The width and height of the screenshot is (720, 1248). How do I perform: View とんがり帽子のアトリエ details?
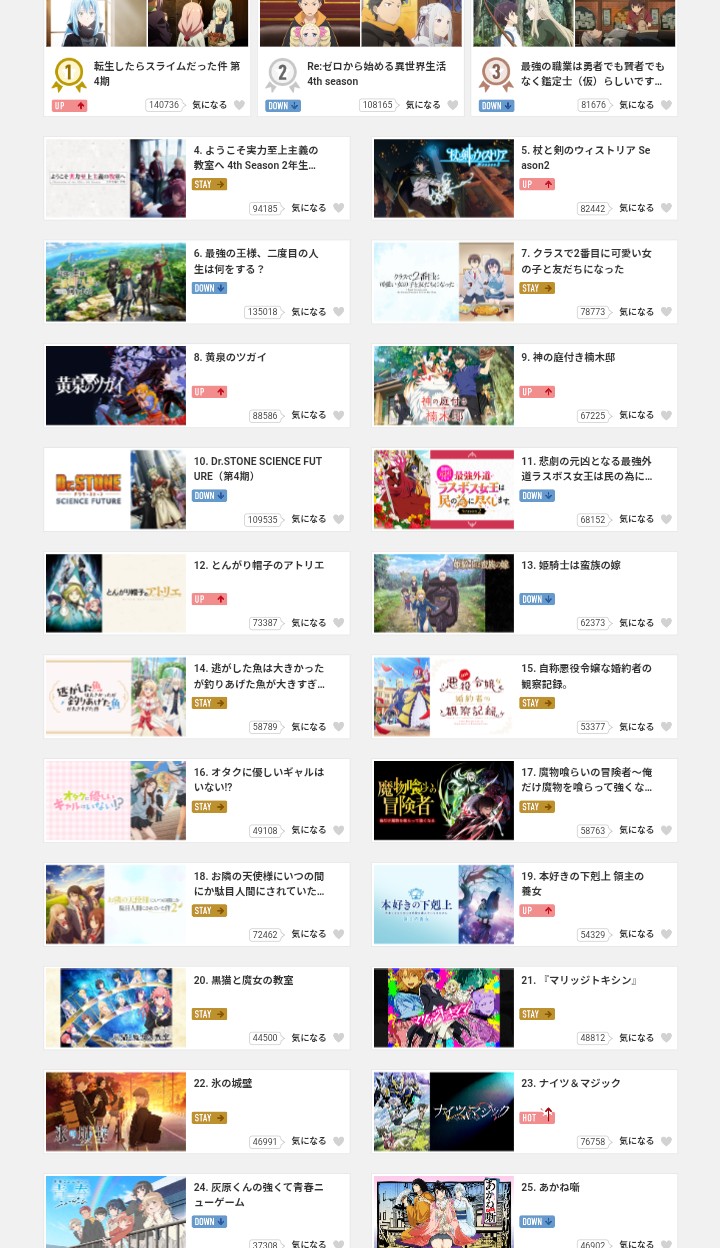[x=197, y=593]
